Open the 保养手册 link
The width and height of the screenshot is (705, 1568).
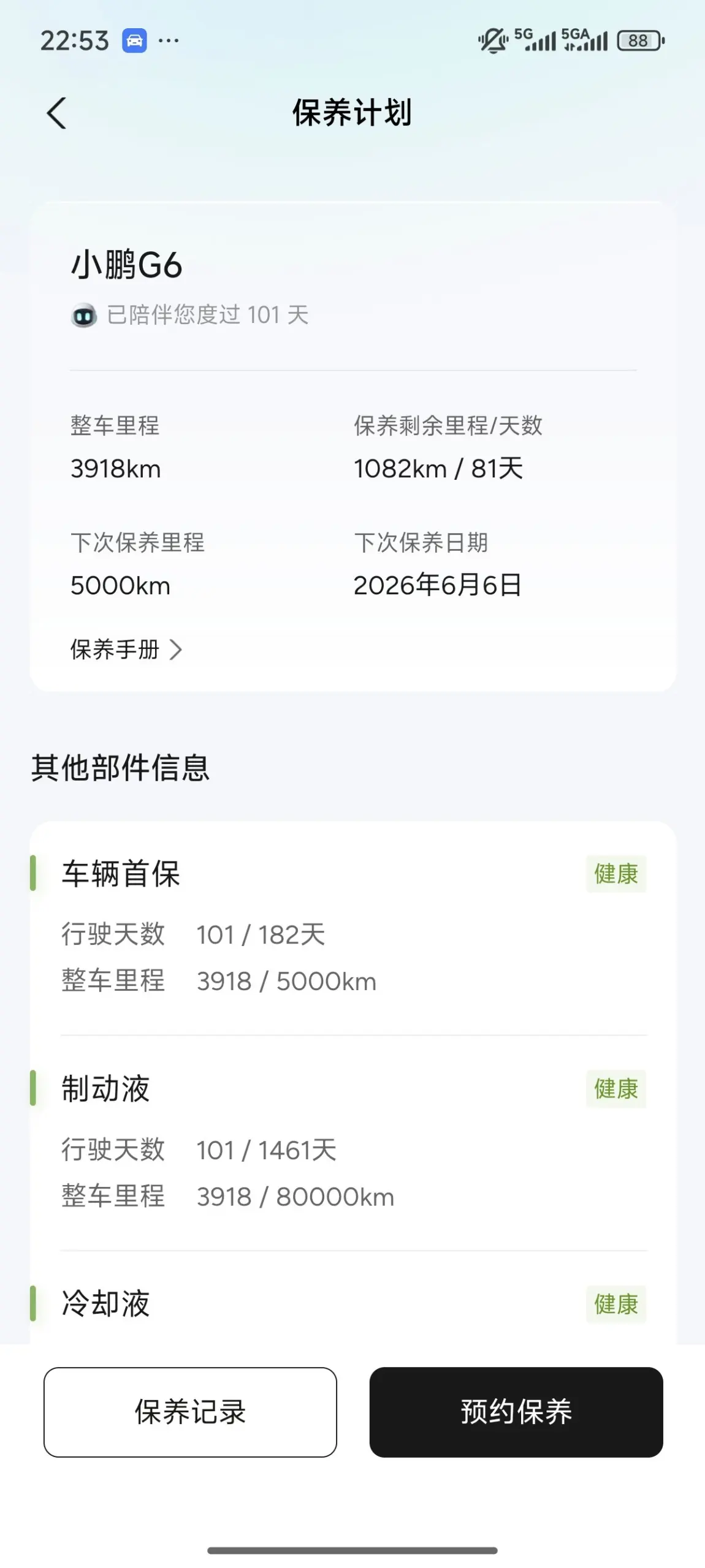pyautogui.click(x=126, y=650)
